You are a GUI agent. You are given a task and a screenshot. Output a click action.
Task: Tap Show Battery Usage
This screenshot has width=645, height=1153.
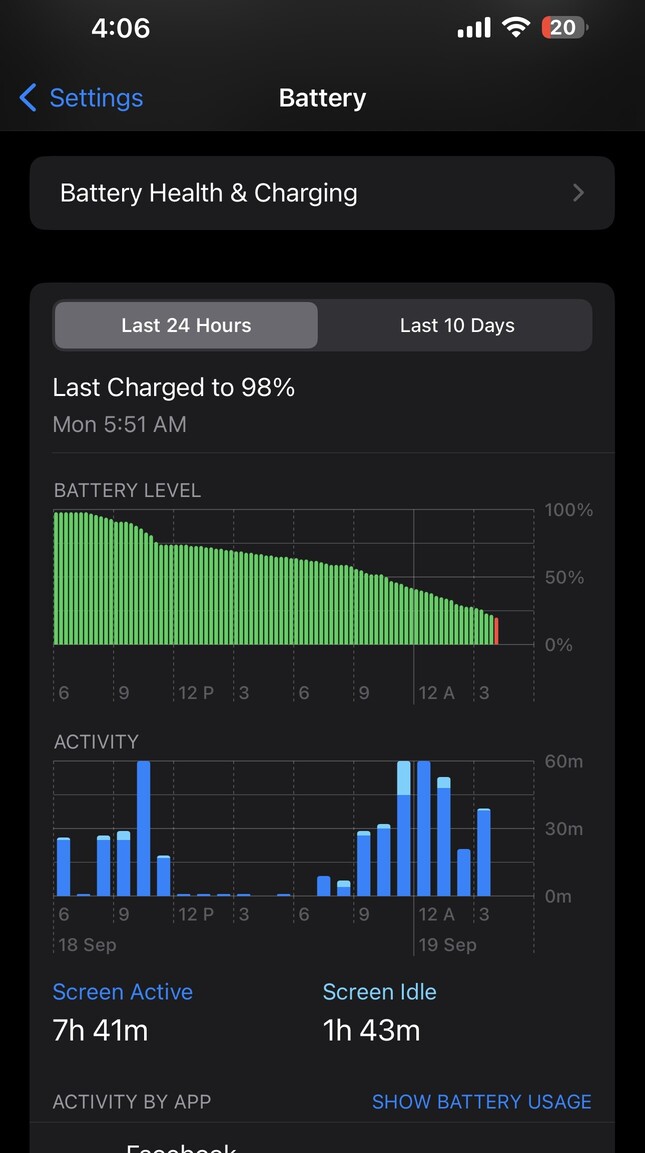tap(481, 1102)
